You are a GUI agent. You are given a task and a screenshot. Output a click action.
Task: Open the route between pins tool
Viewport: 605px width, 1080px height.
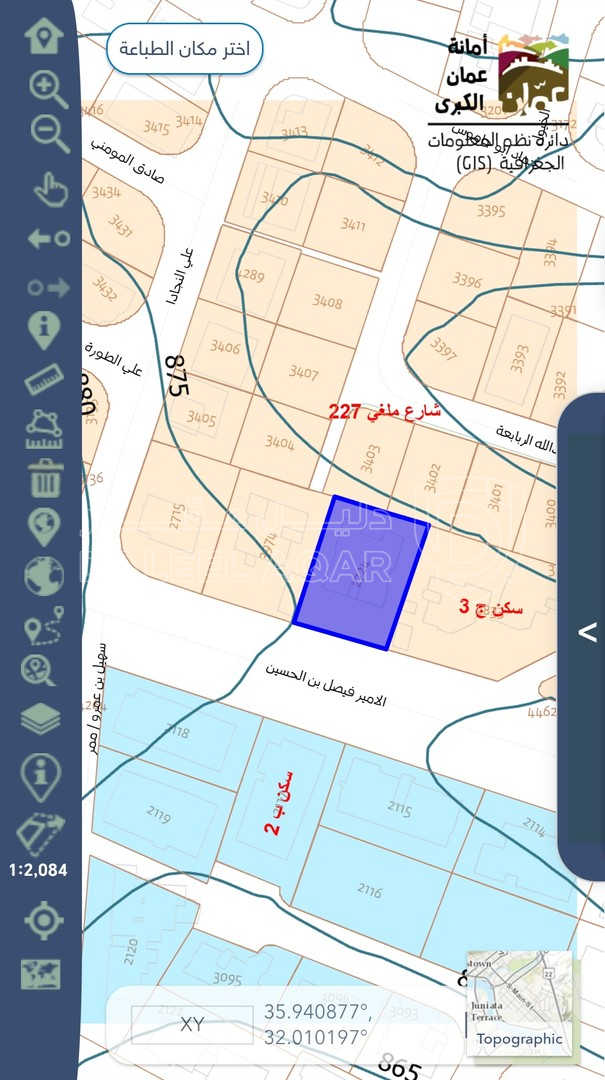point(43,629)
